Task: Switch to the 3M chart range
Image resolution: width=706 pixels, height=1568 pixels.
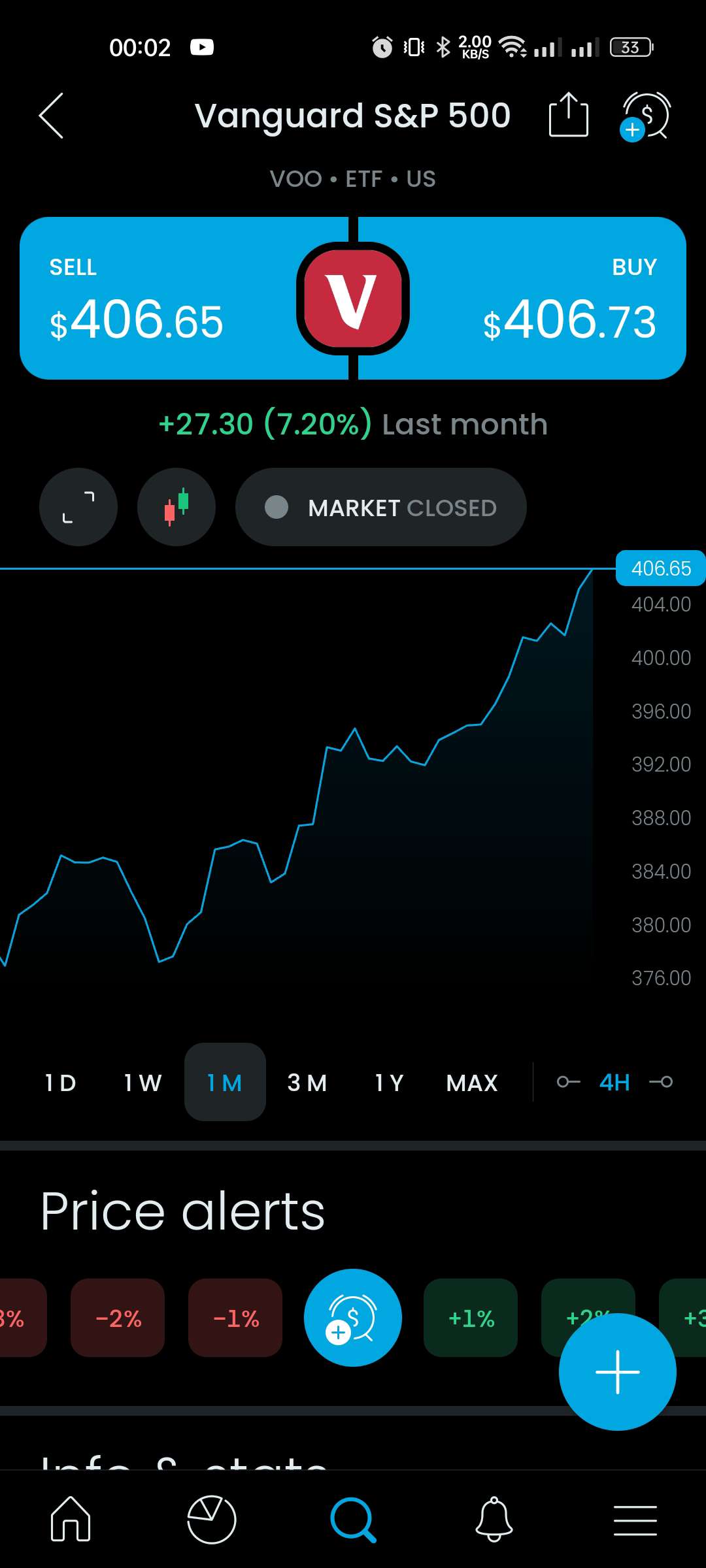Action: pos(307,1083)
